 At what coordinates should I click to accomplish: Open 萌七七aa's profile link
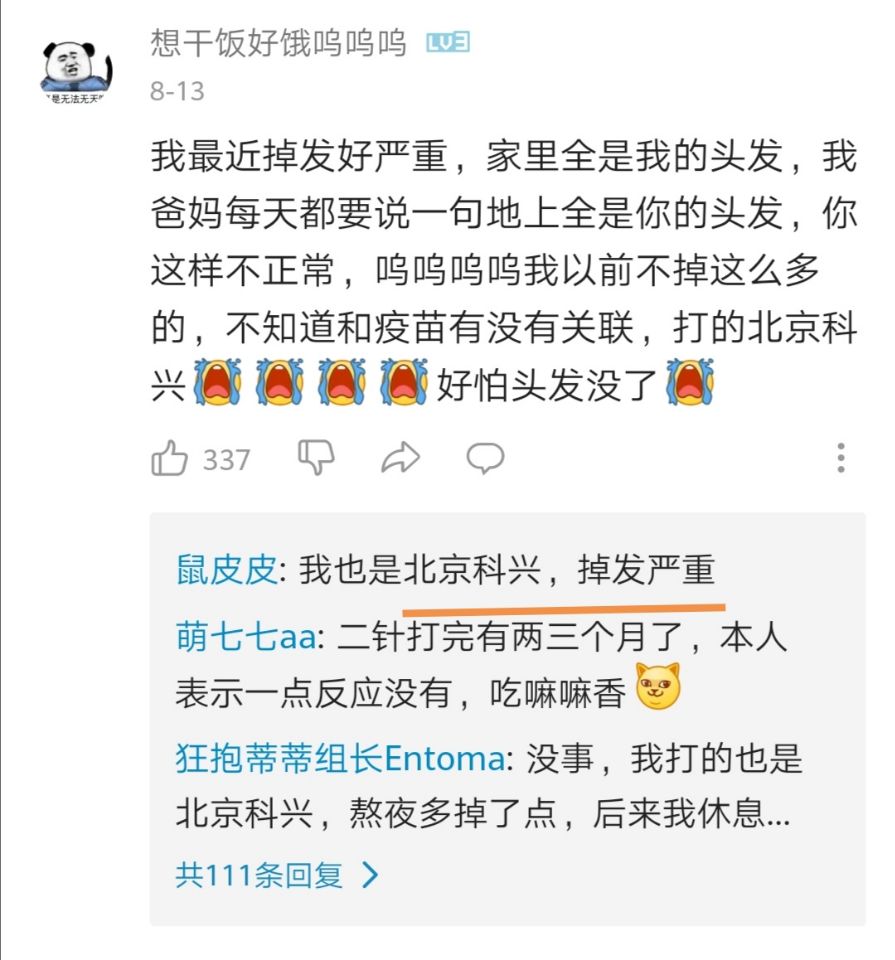pos(245,636)
